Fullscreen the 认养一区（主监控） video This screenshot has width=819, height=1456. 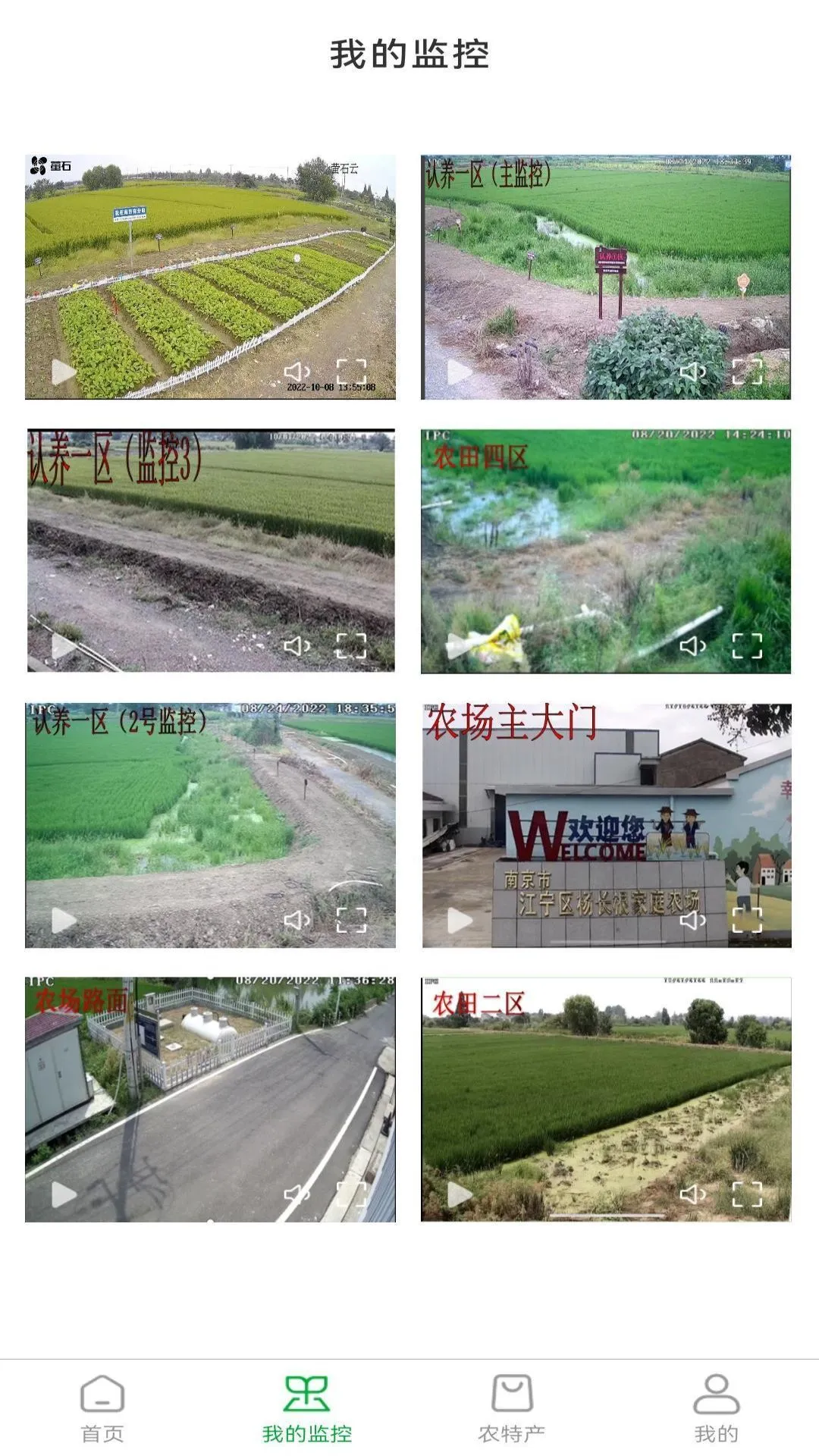pos(747,372)
